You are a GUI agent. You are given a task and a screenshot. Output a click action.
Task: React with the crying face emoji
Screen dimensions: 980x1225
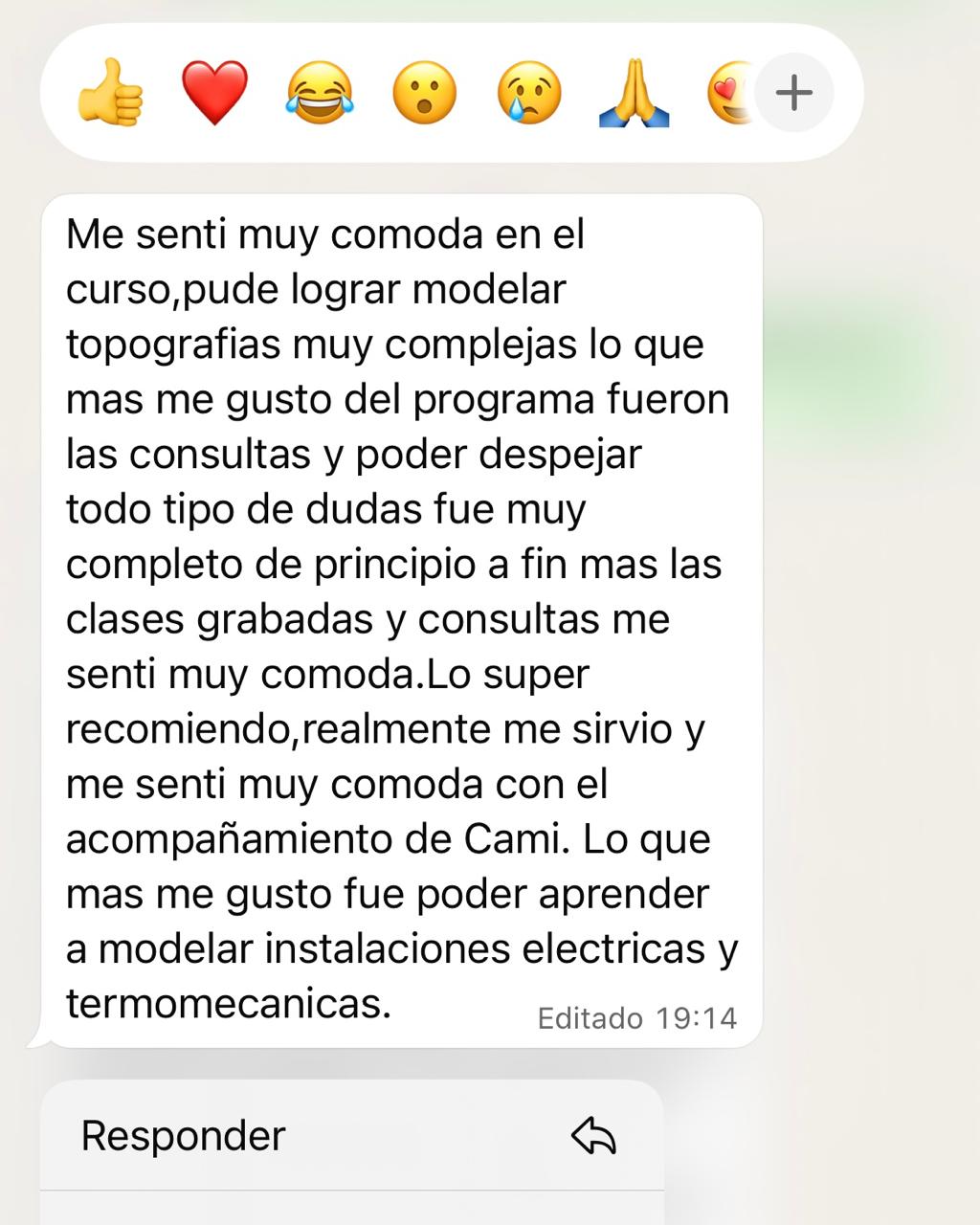[x=529, y=93]
